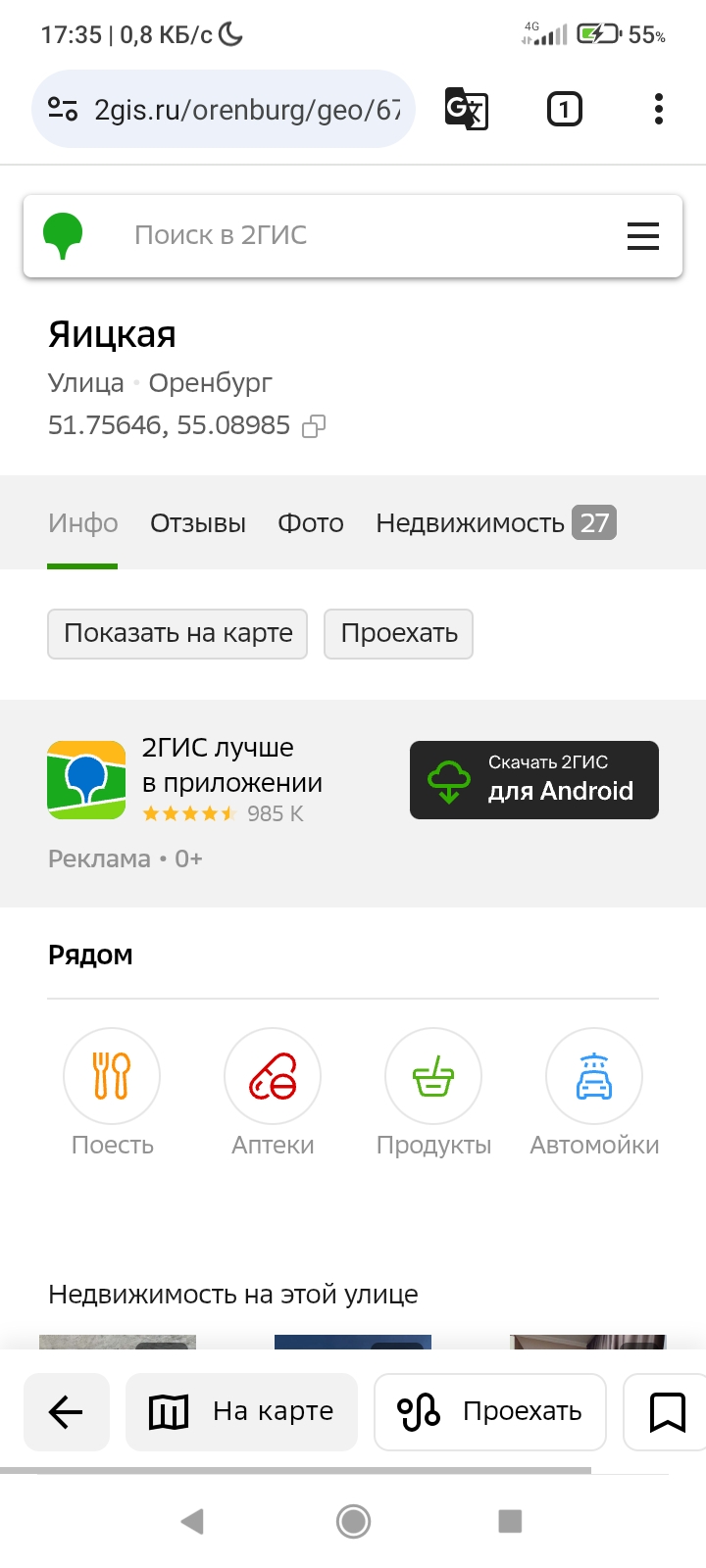Tap the browser address bar

224,109
